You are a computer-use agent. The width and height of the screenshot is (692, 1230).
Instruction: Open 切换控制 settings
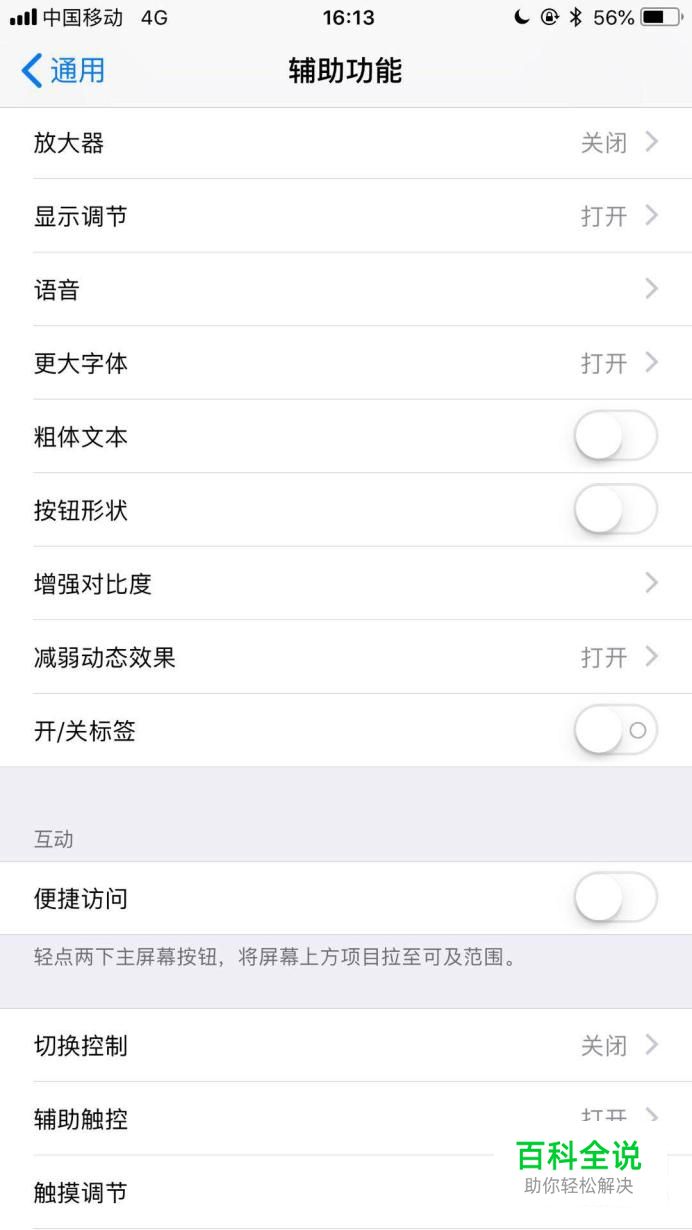346,1045
